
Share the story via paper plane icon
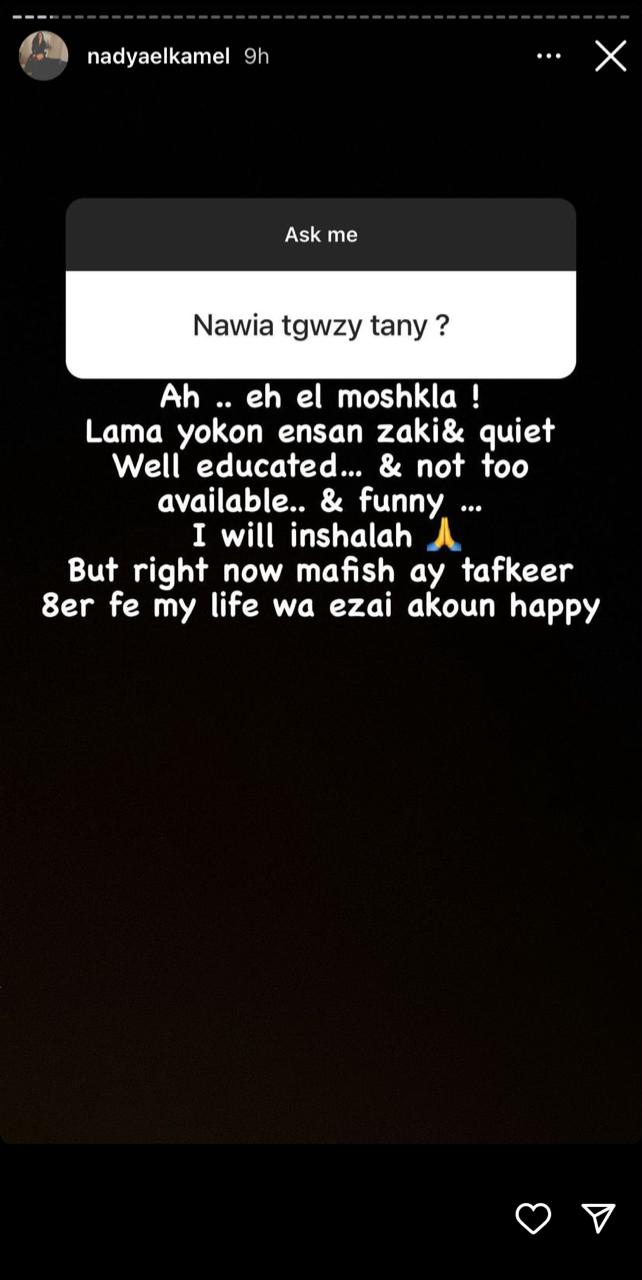point(598,1217)
